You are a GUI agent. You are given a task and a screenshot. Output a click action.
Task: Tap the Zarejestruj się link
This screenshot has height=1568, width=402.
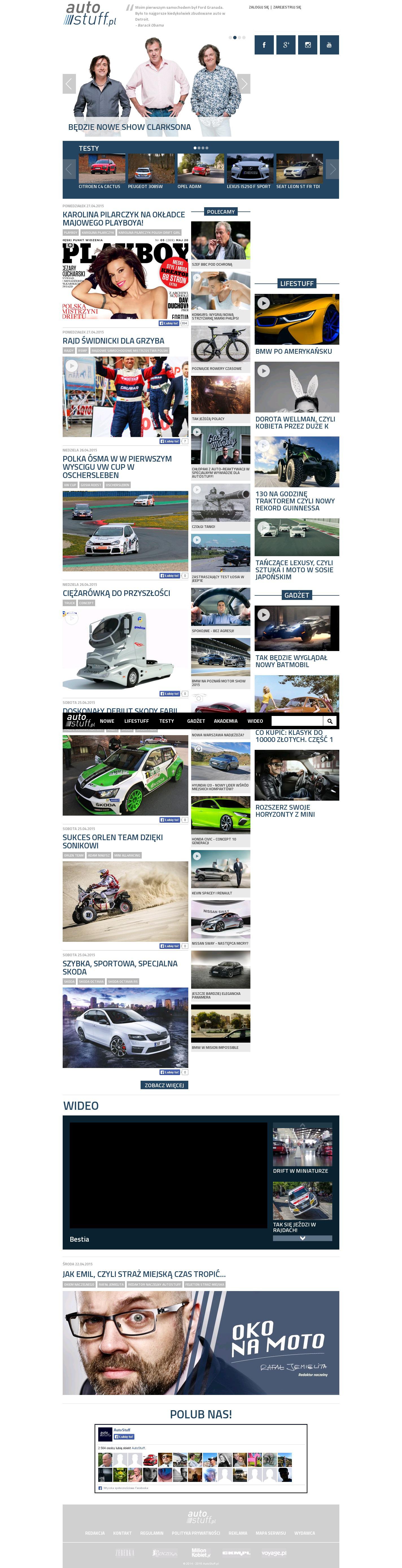click(287, 7)
